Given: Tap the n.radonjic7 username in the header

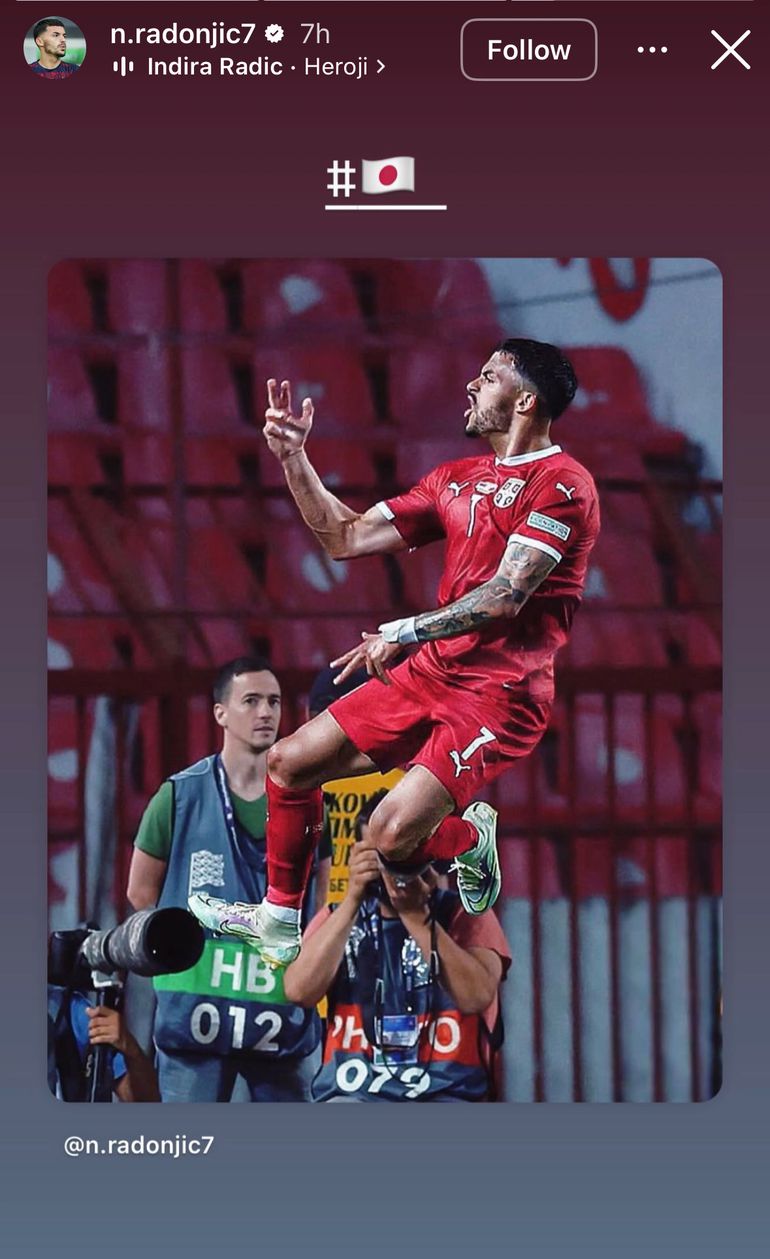Looking at the screenshot, I should tap(183, 33).
